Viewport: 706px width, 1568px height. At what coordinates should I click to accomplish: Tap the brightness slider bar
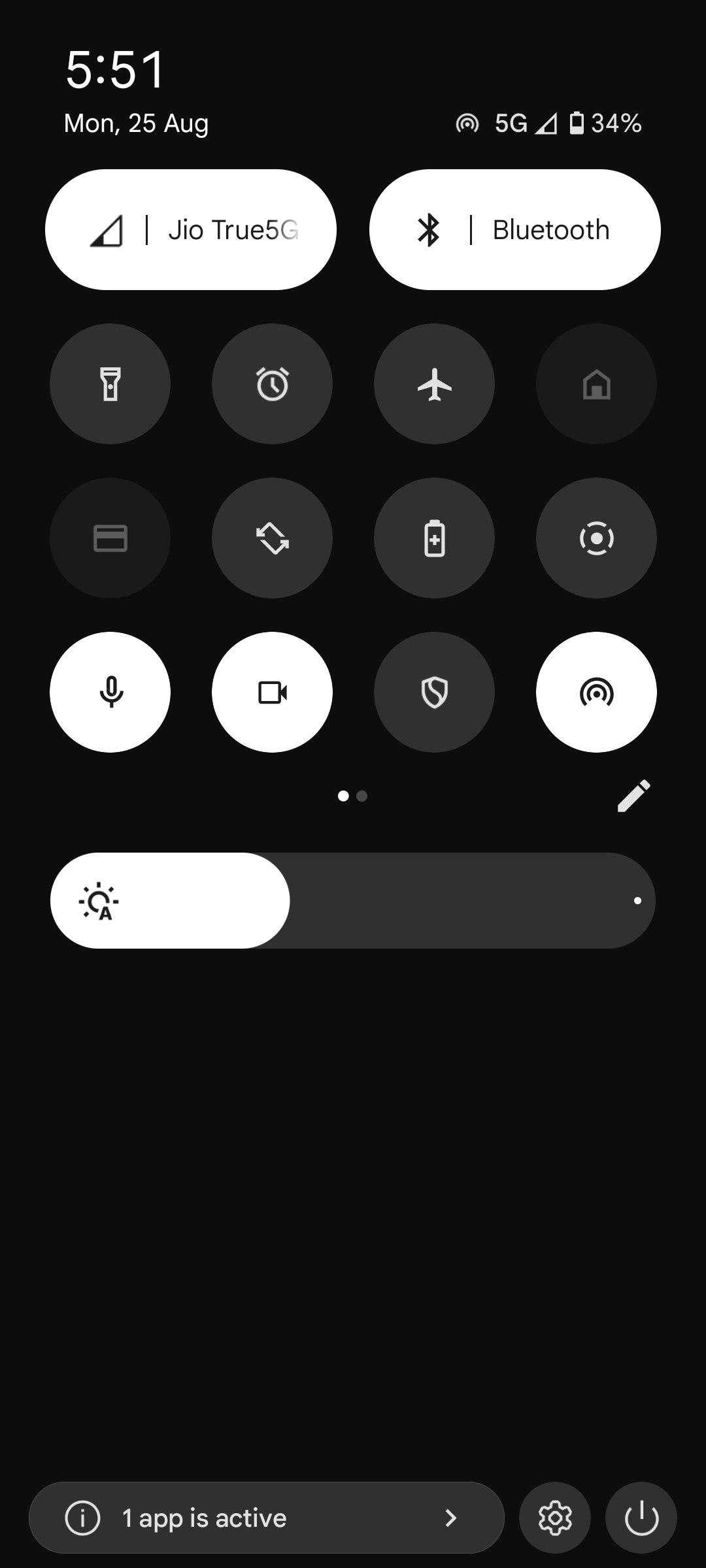[353, 900]
